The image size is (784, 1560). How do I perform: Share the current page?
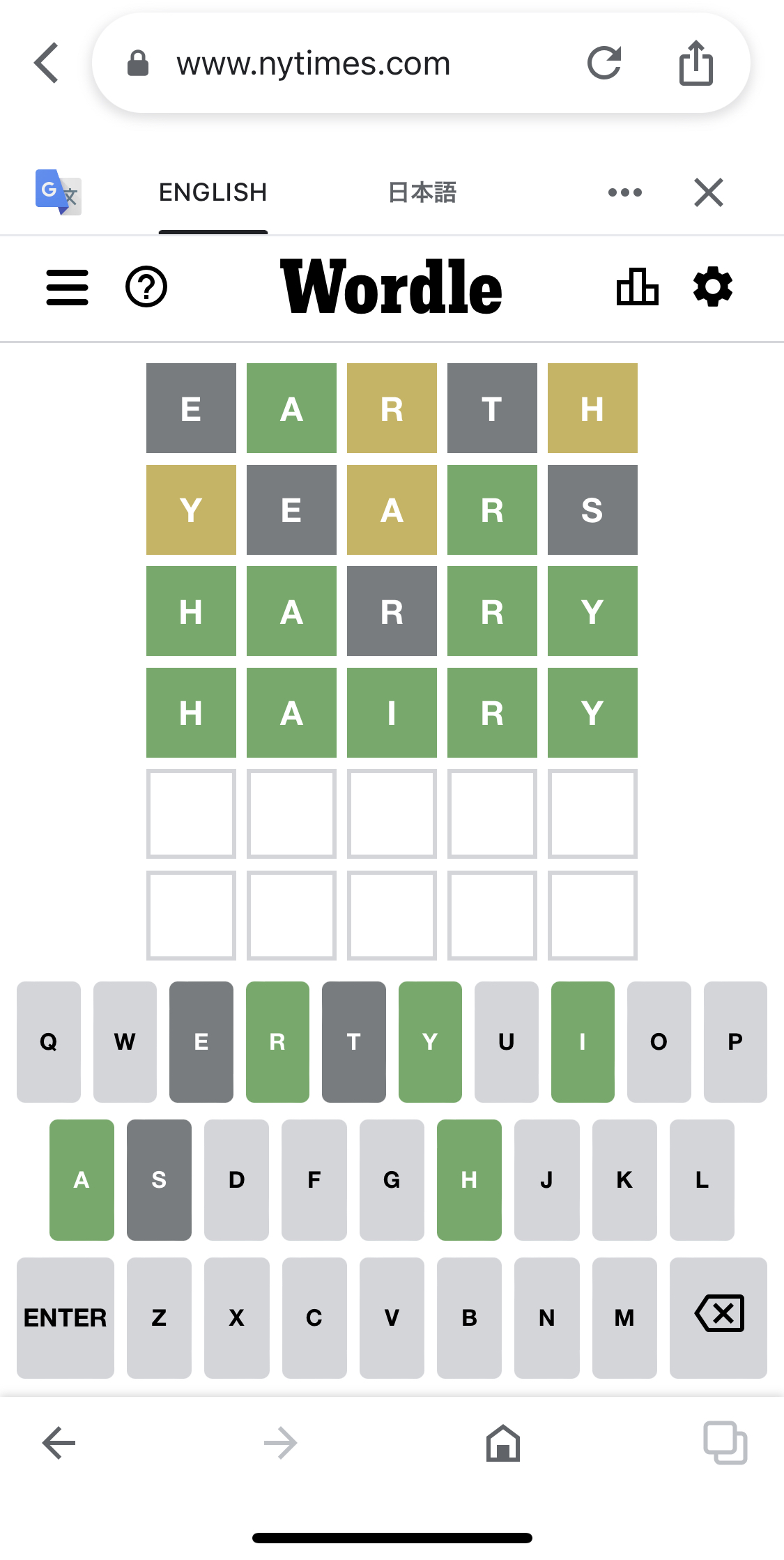[695, 63]
